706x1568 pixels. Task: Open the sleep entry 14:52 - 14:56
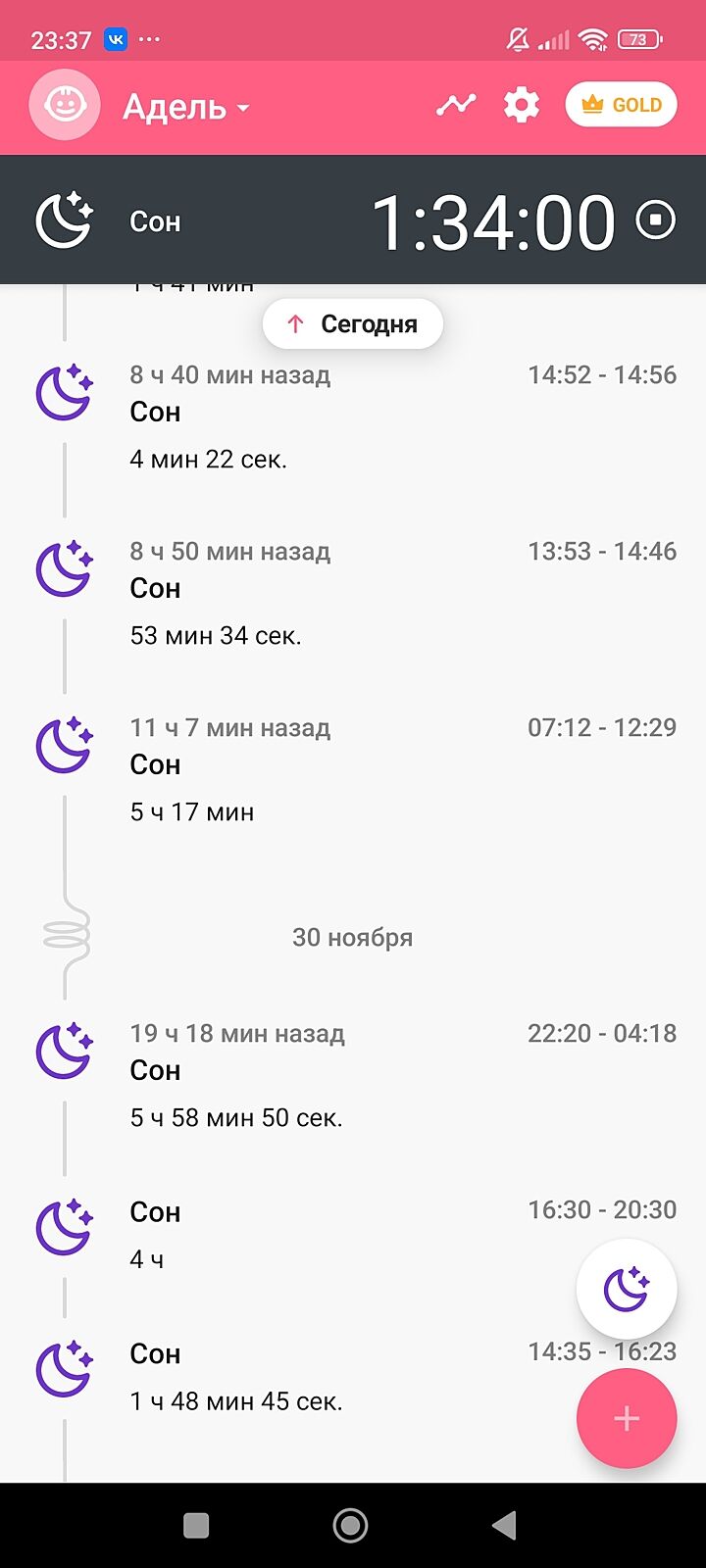[x=353, y=416]
